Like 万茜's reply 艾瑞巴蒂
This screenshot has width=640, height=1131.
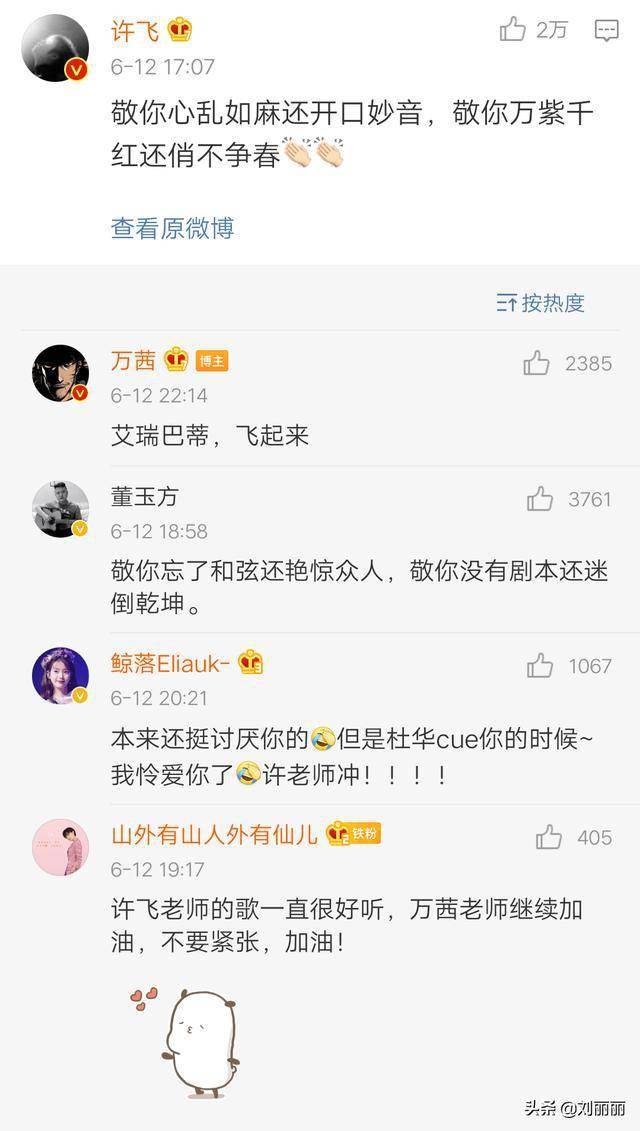[x=537, y=363]
